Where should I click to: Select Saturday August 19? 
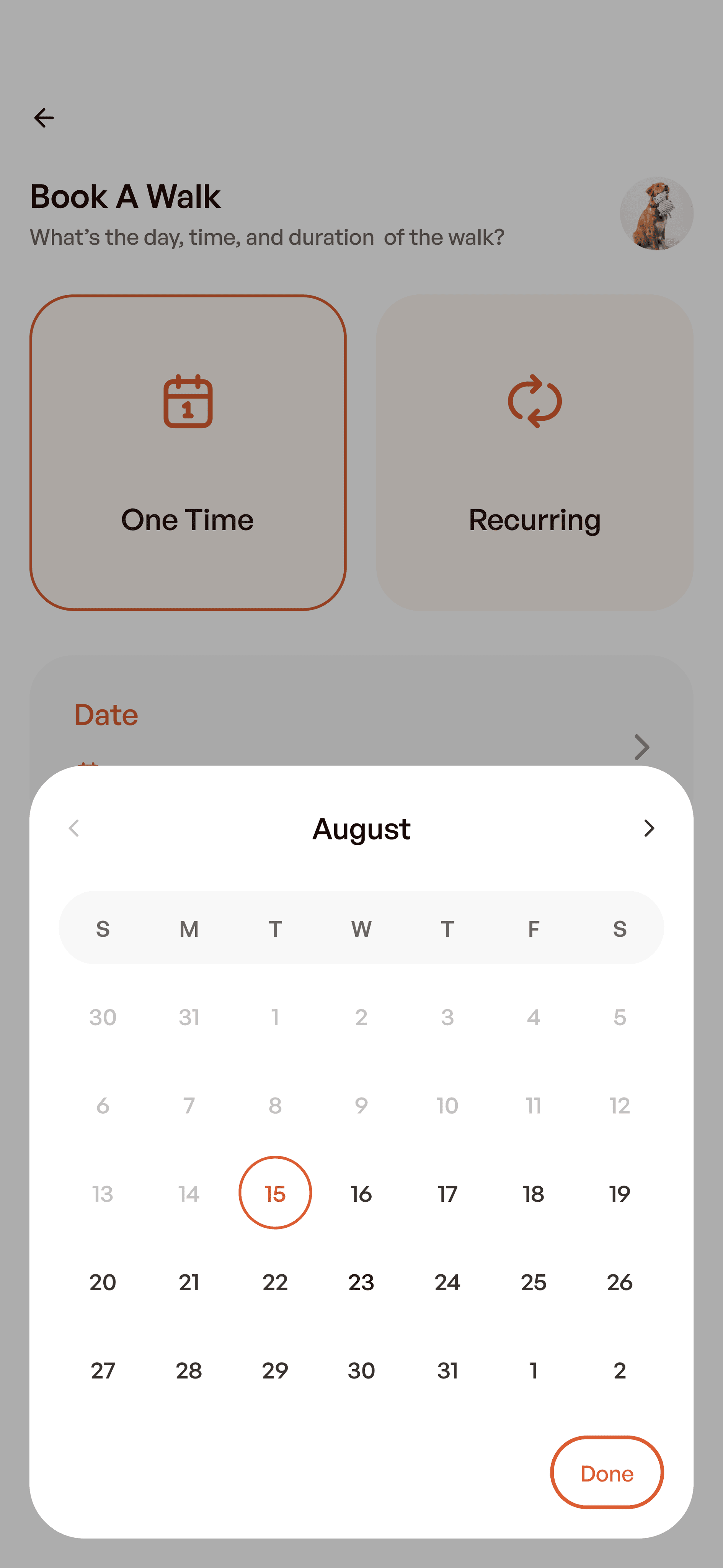click(x=620, y=1194)
